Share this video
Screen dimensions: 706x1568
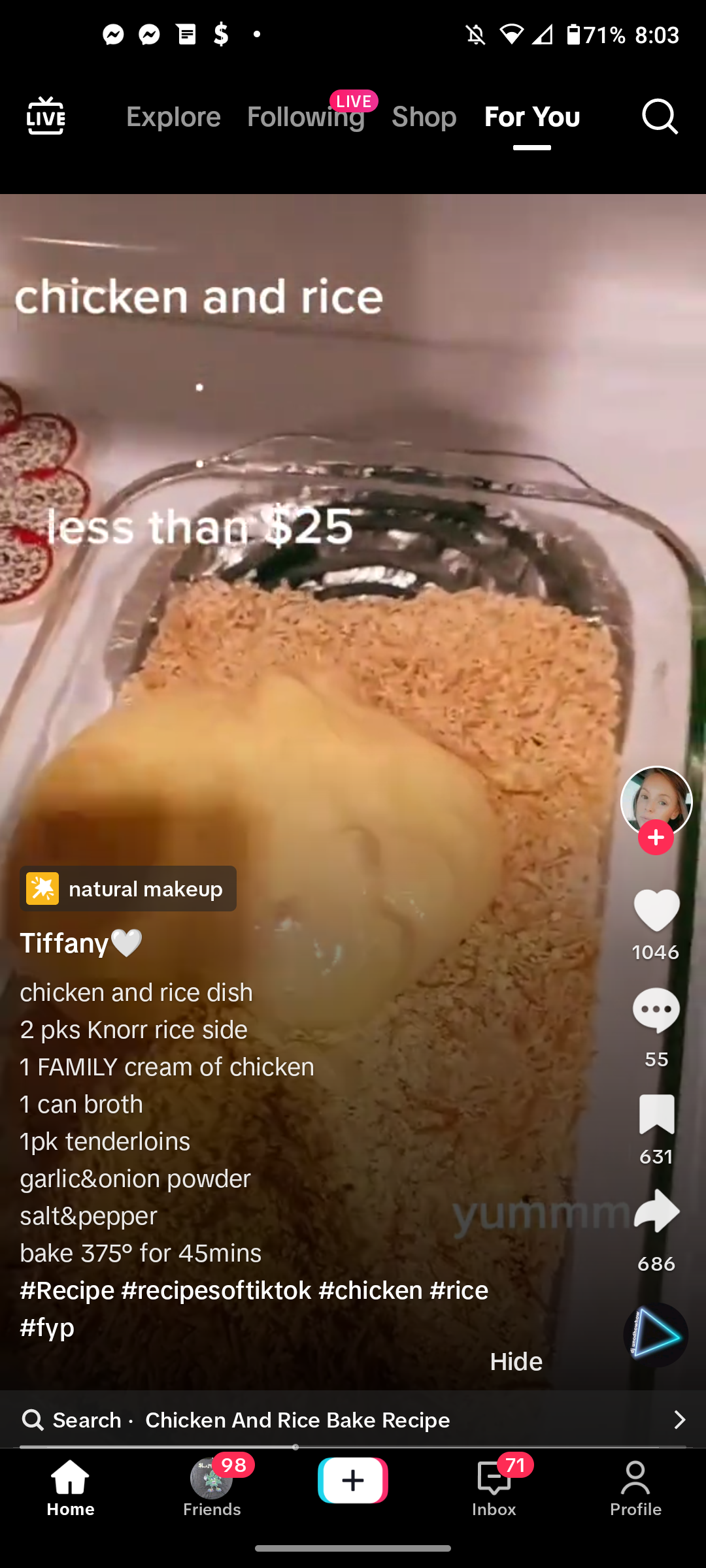tap(656, 1211)
